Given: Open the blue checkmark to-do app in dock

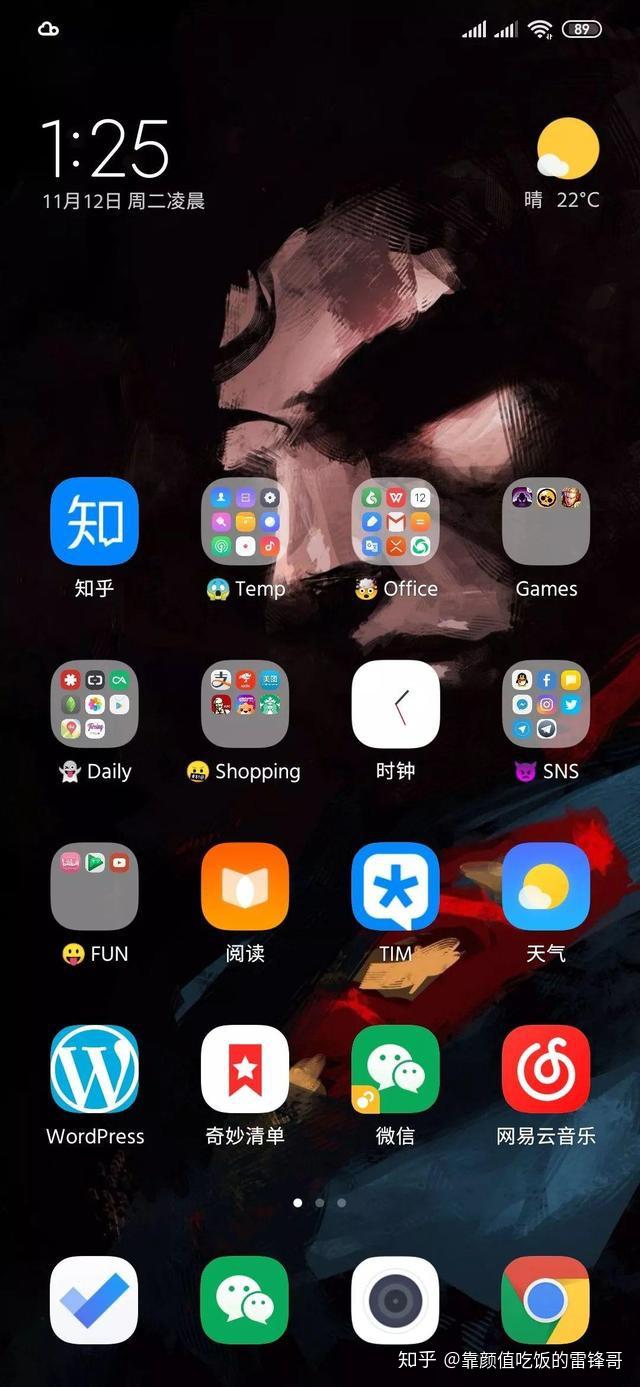Looking at the screenshot, I should (x=94, y=1300).
